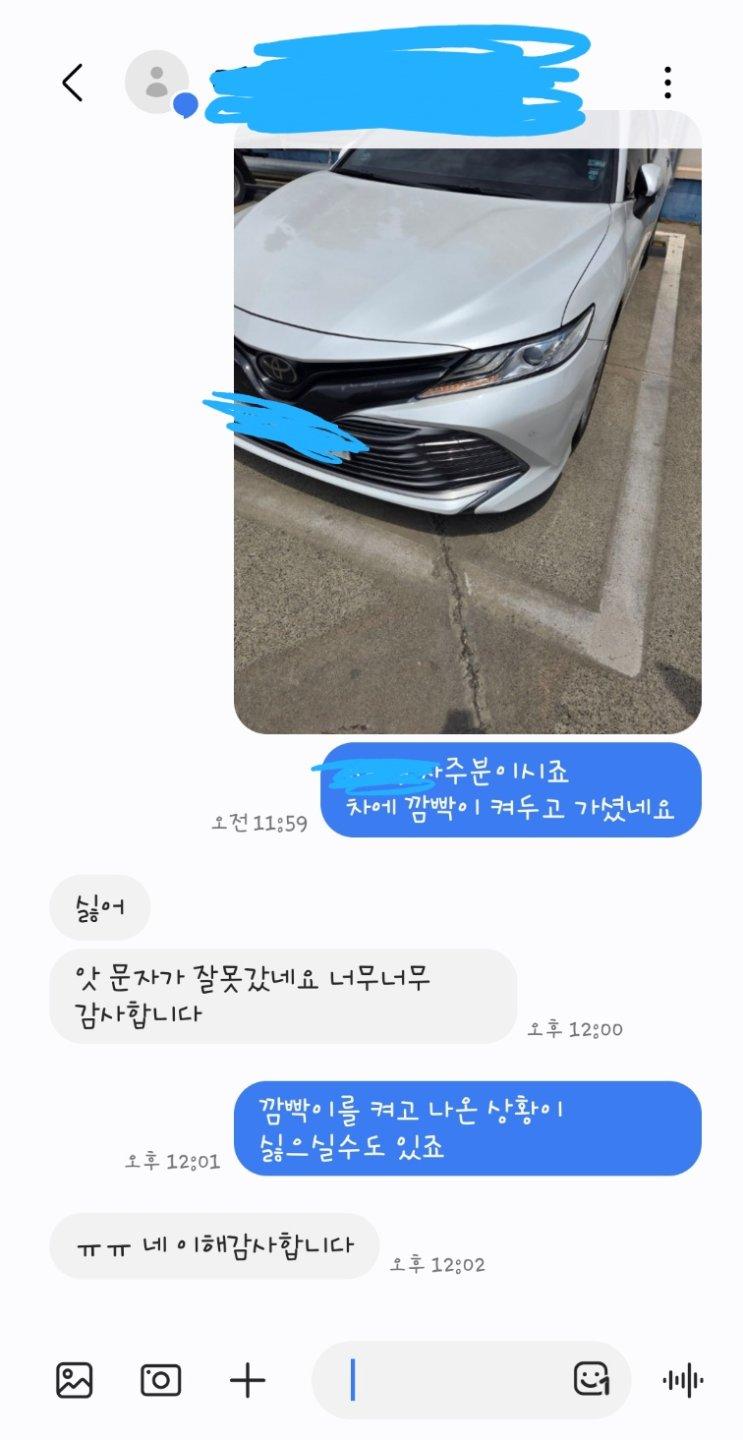Open the gallery image picker

74,1381
